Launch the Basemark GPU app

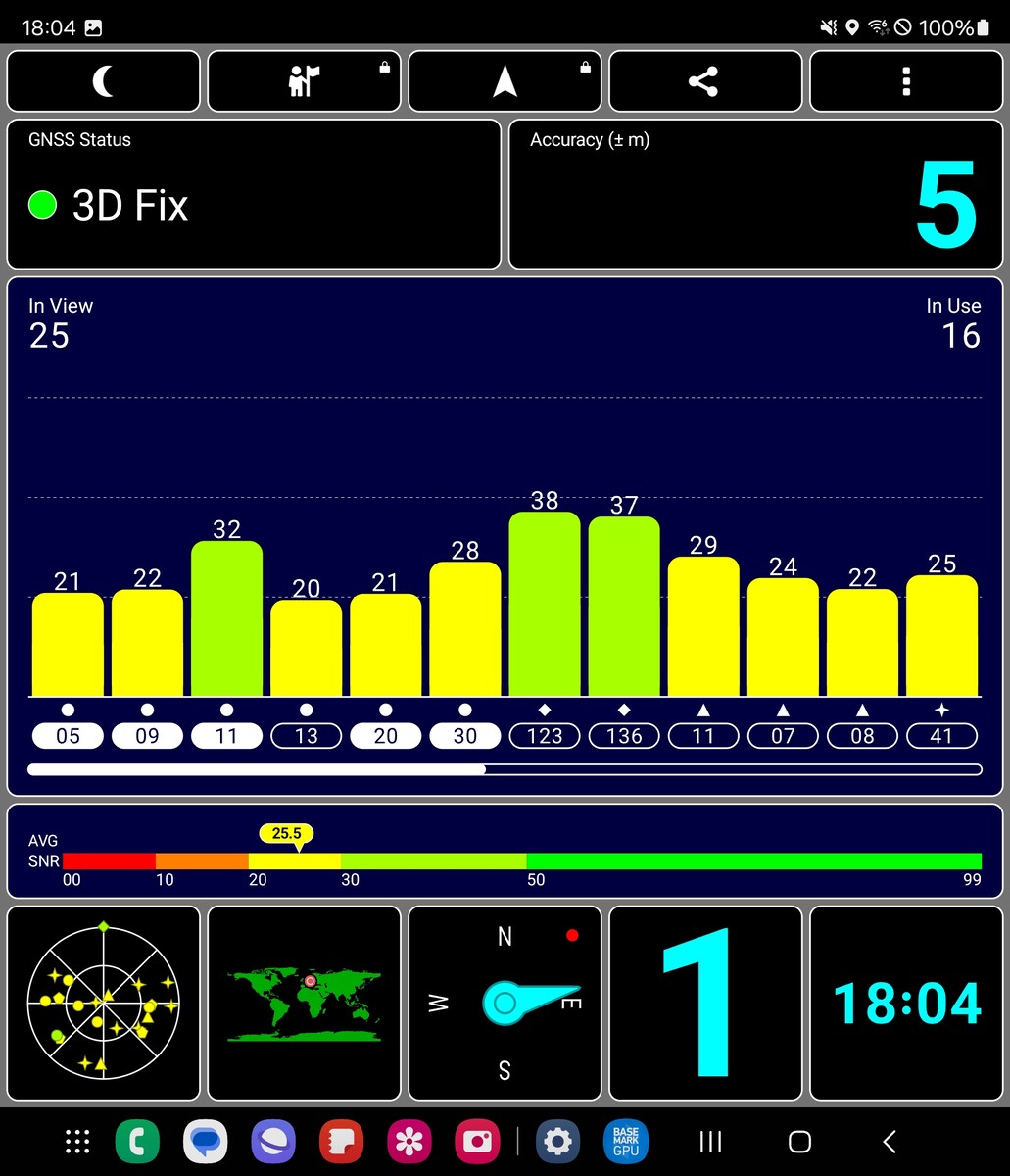pos(626,1142)
